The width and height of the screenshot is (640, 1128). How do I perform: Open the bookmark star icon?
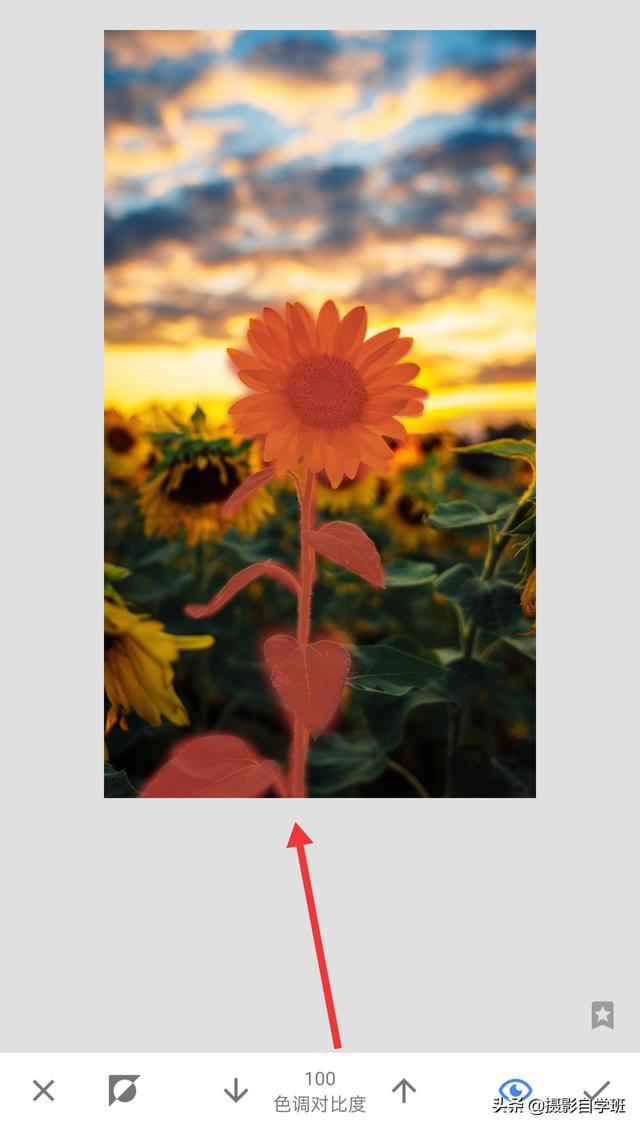pos(603,1015)
